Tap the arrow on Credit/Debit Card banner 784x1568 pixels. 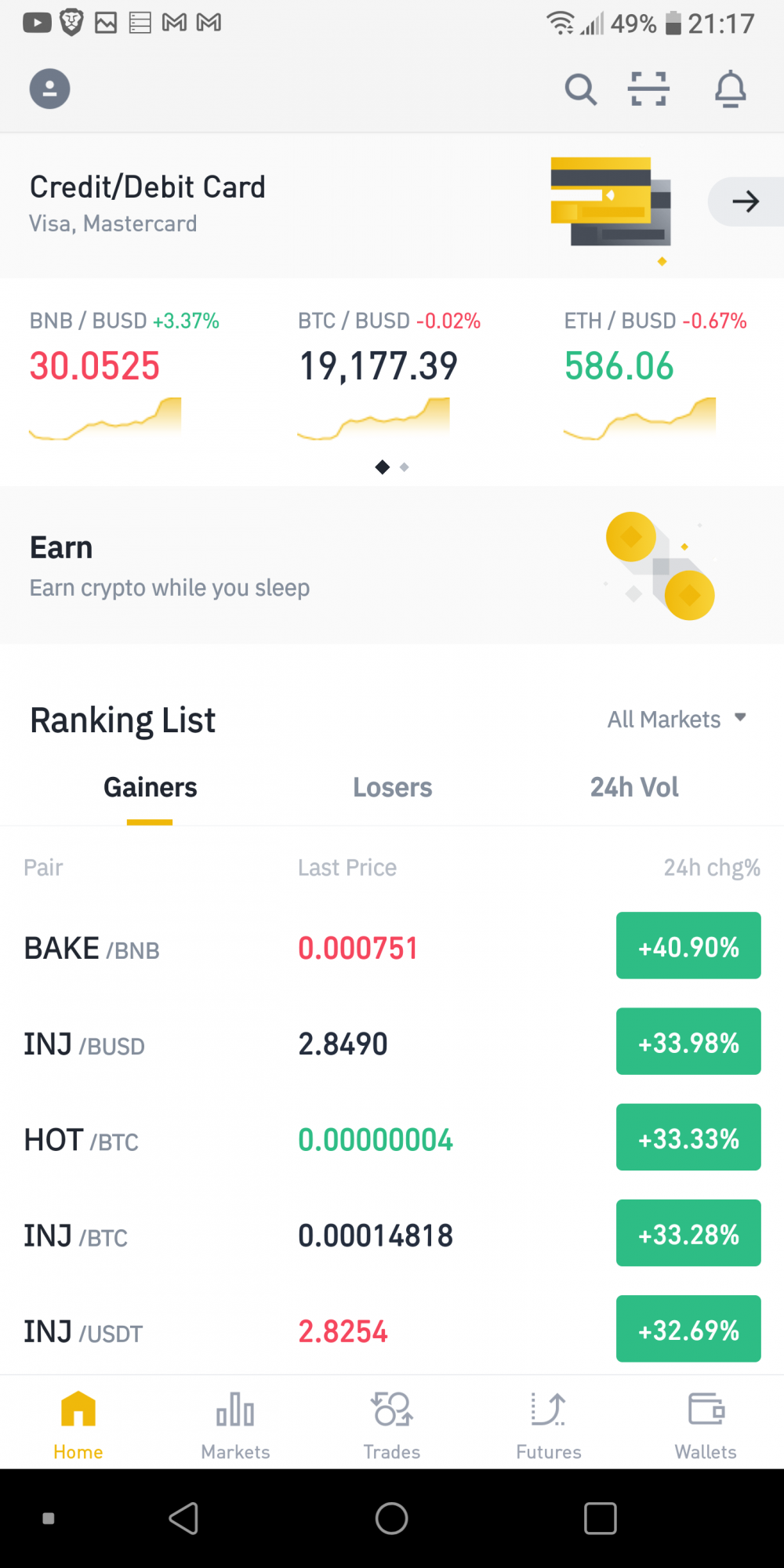pyautogui.click(x=746, y=201)
